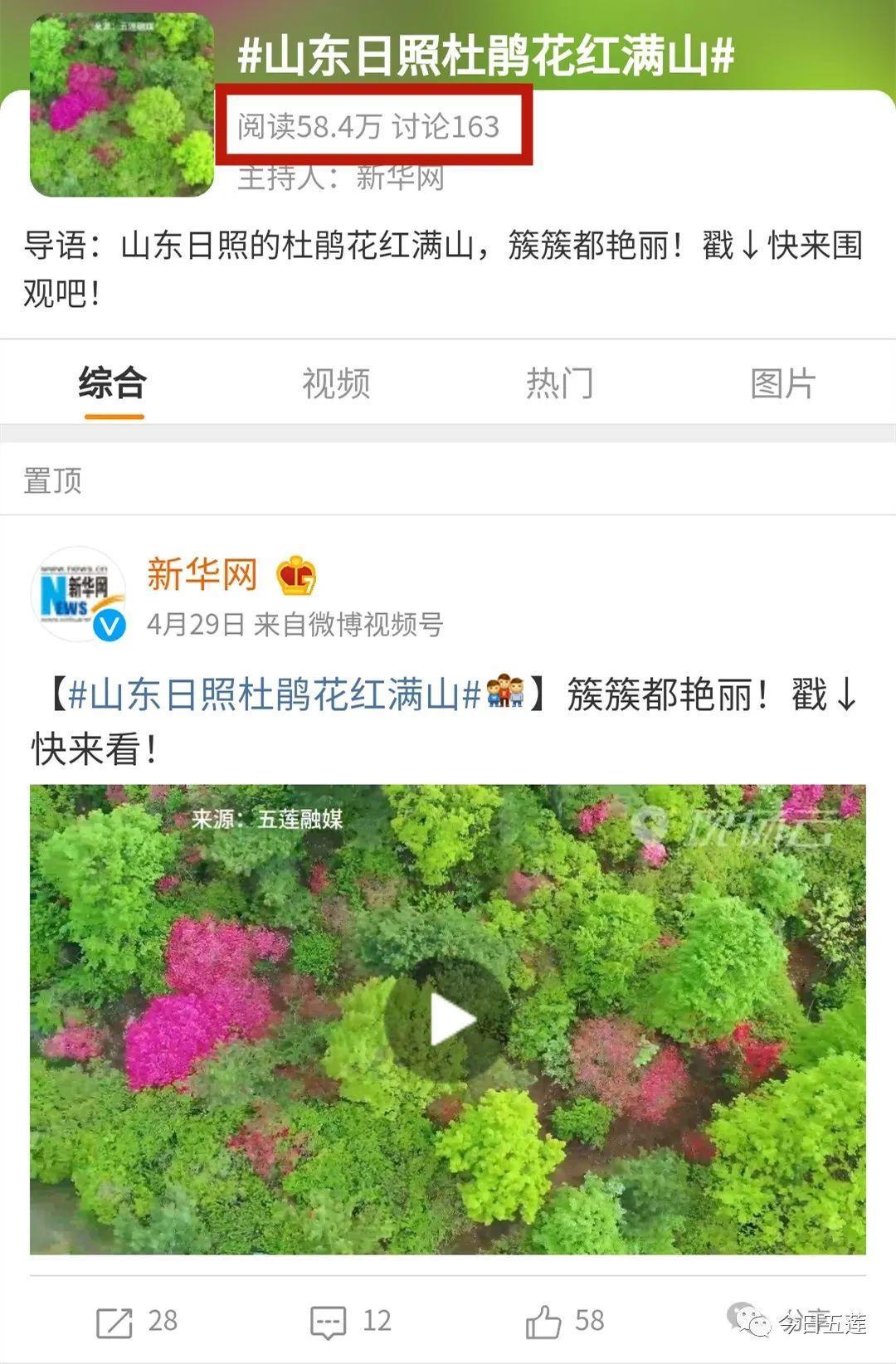Play the azalea video

(x=449, y=1020)
